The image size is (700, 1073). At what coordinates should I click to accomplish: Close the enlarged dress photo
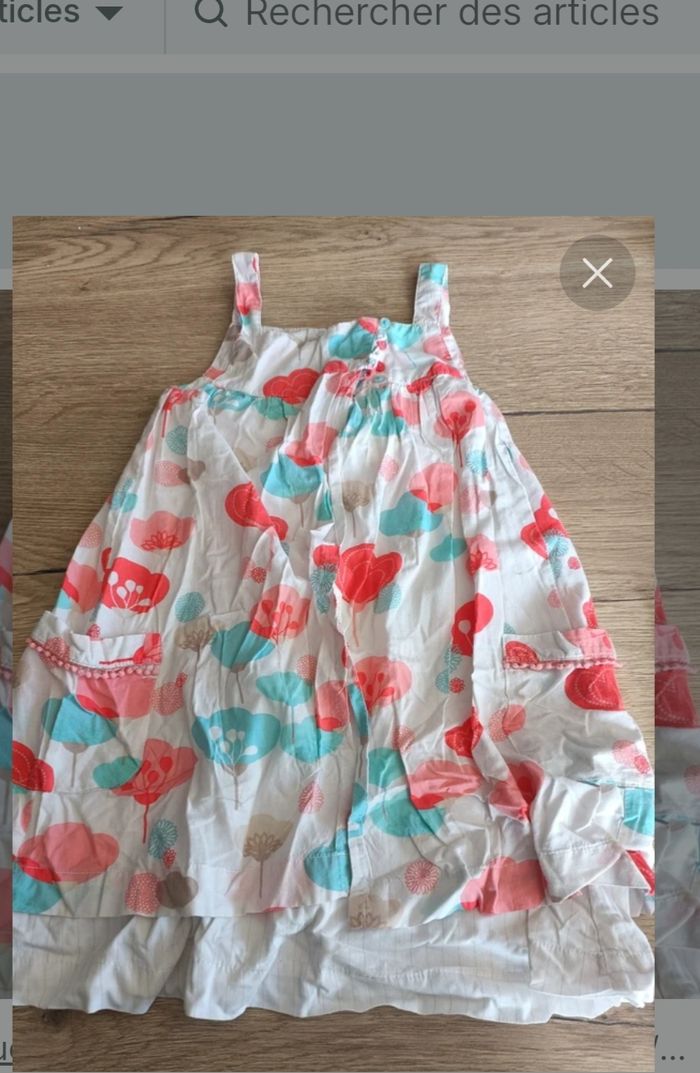(x=597, y=272)
